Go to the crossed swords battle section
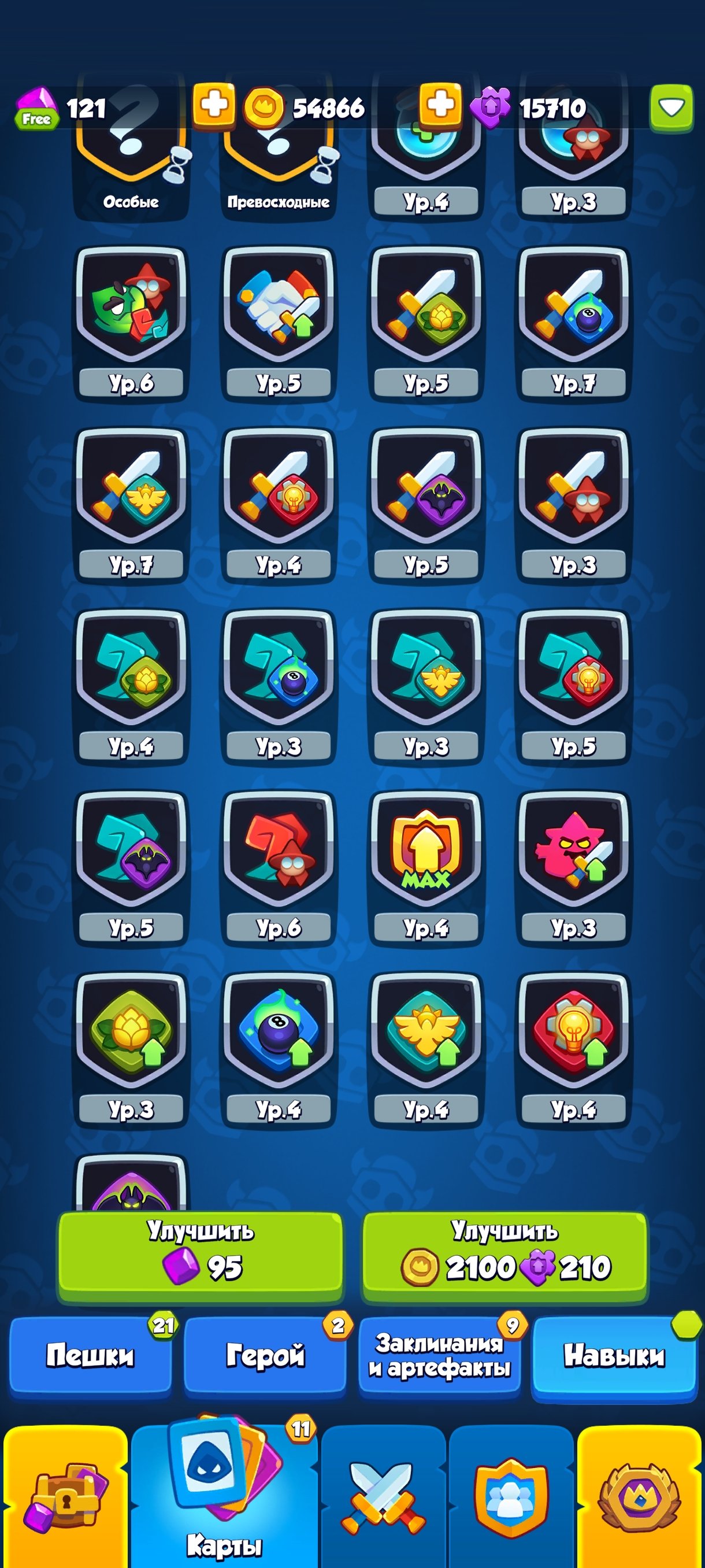 [383, 1496]
